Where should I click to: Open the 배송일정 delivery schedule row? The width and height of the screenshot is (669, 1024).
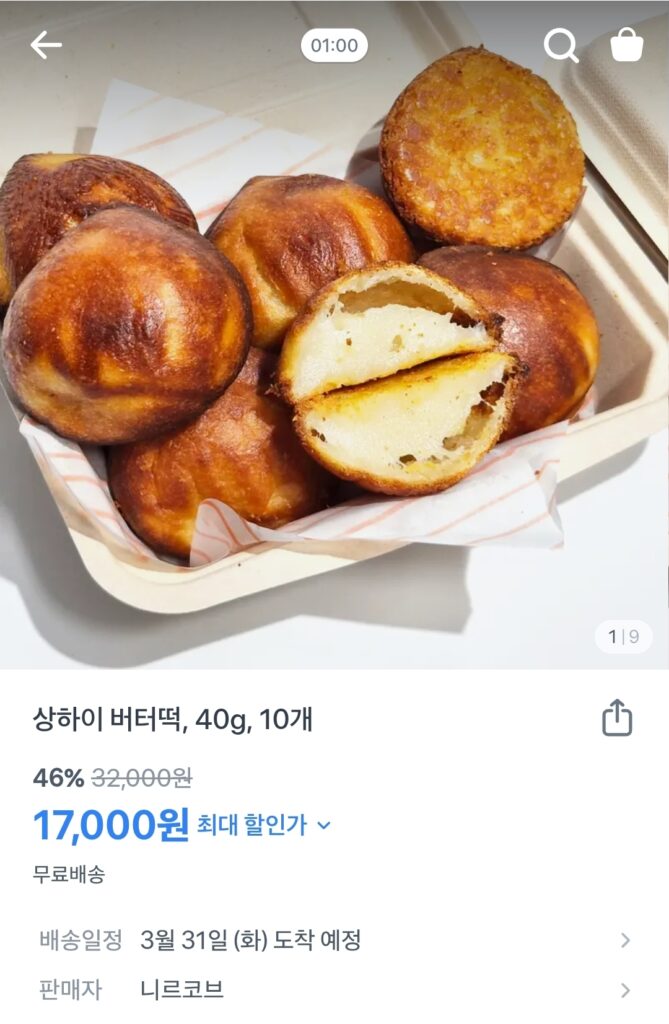334,940
